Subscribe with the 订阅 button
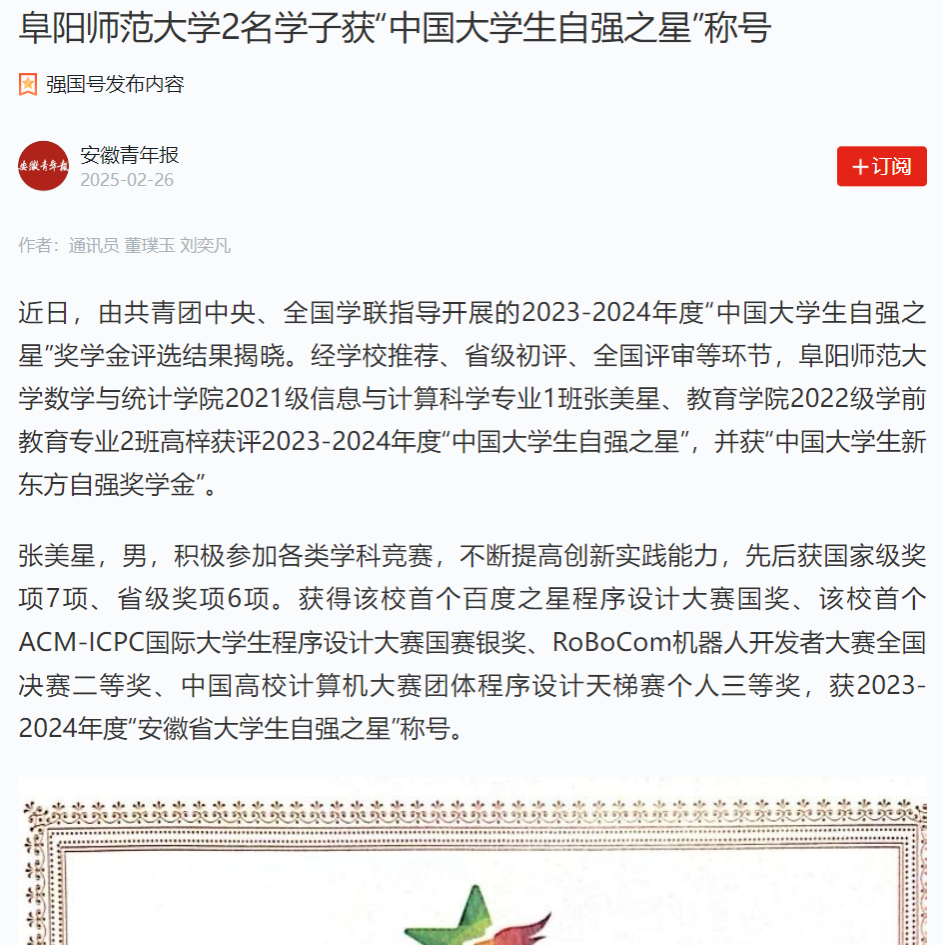Image resolution: width=942 pixels, height=945 pixels. pos(881,166)
